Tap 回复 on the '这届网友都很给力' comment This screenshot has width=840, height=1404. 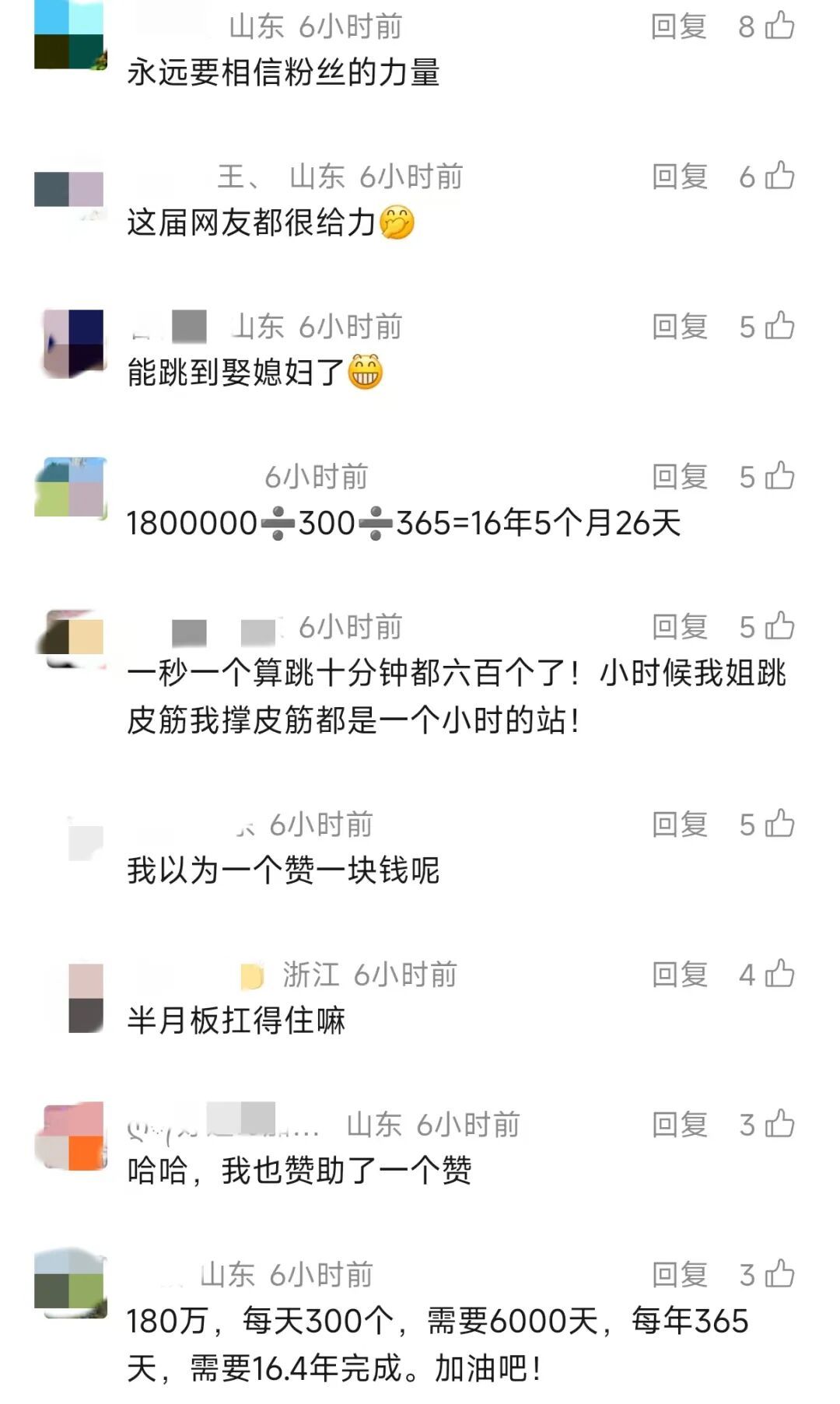pyautogui.click(x=679, y=177)
